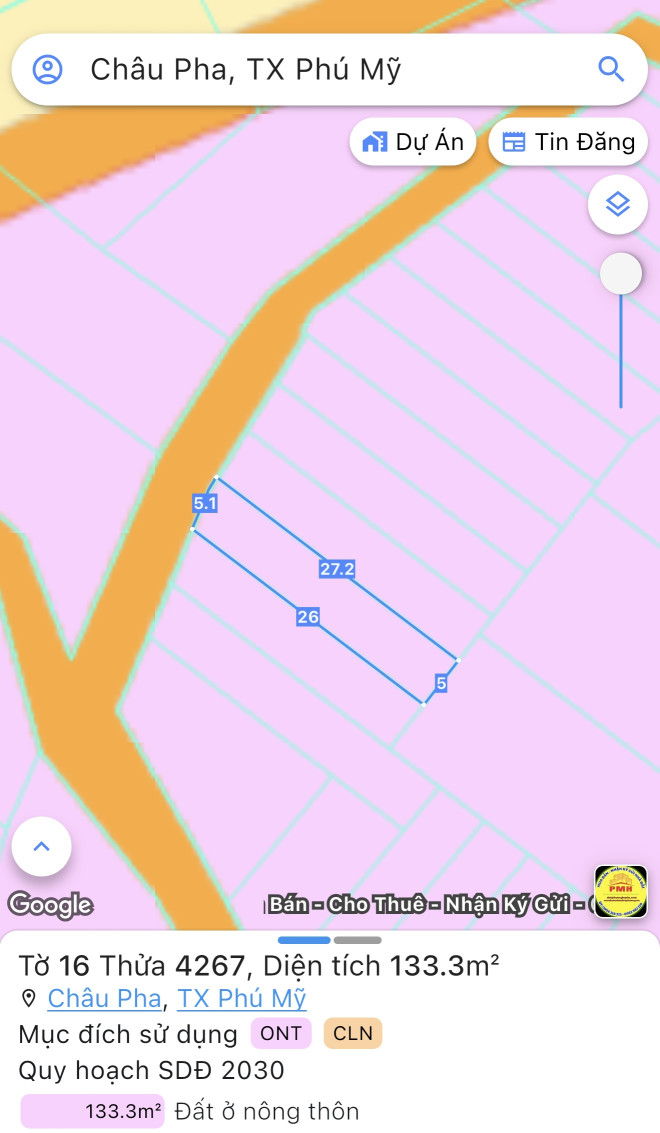Tap the search magnifier icon
This screenshot has width=660, height=1133.
pos(611,69)
